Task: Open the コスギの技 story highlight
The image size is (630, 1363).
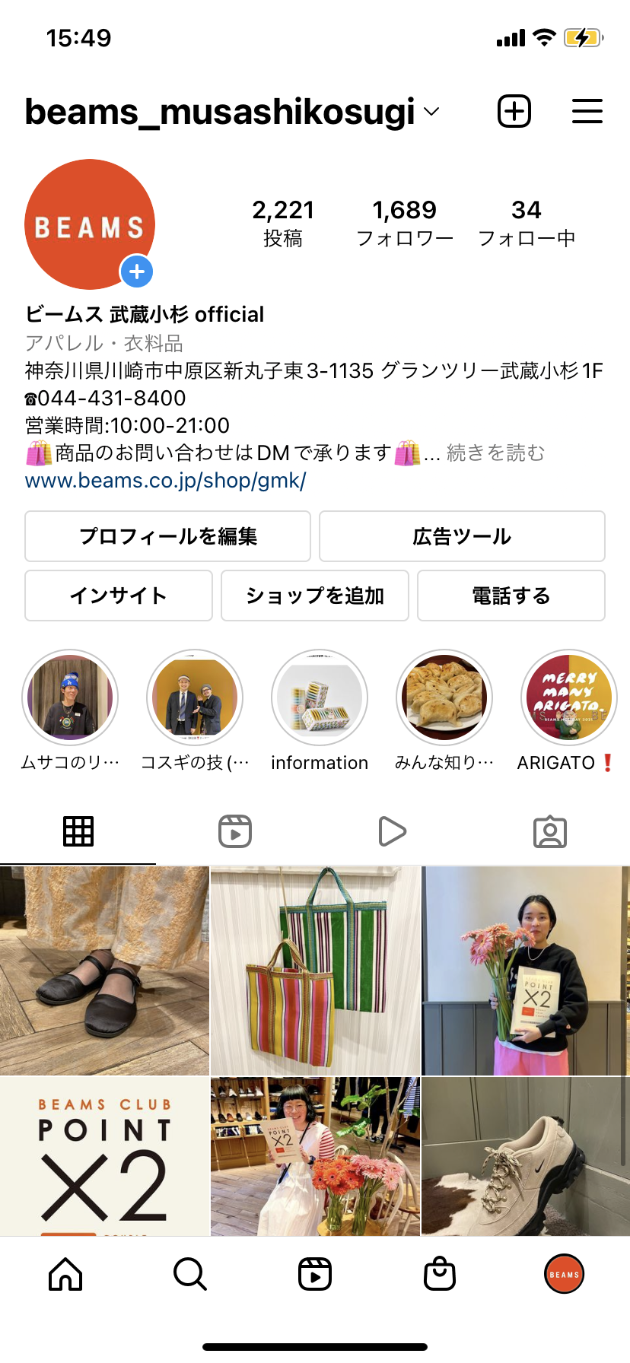Action: click(x=196, y=698)
